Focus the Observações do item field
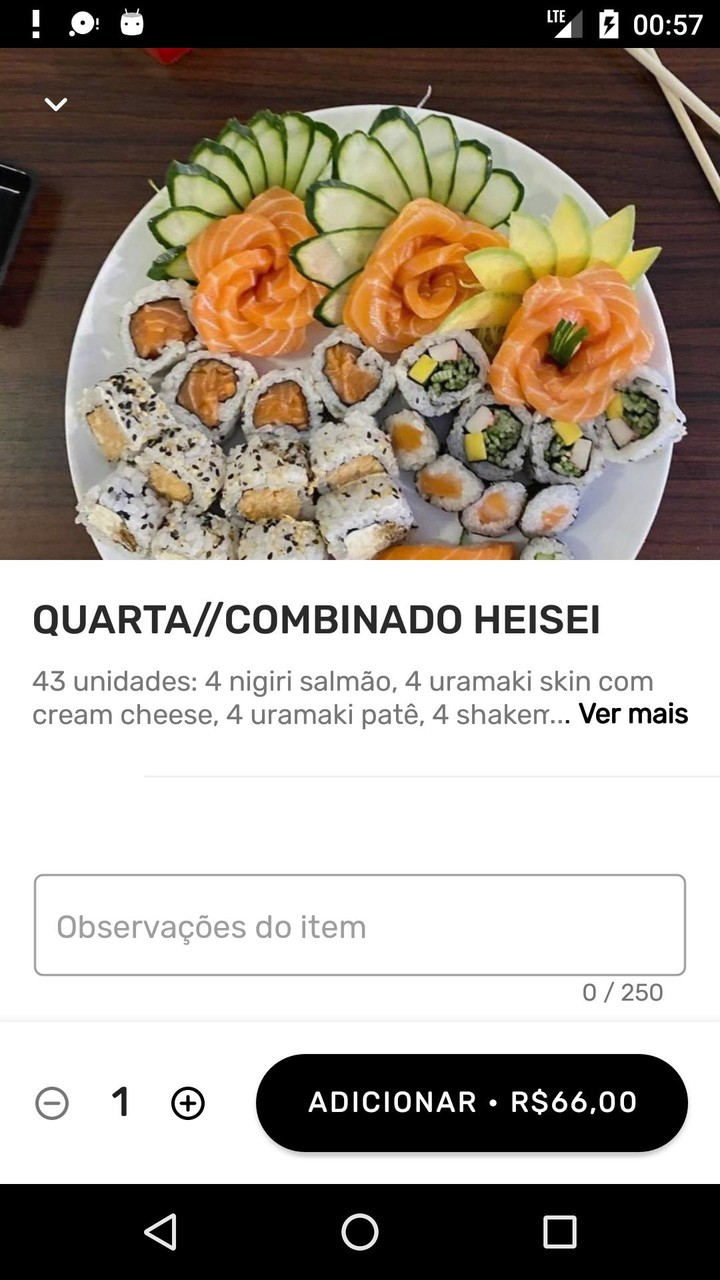Screen dimensions: 720x1280 (x=360, y=925)
